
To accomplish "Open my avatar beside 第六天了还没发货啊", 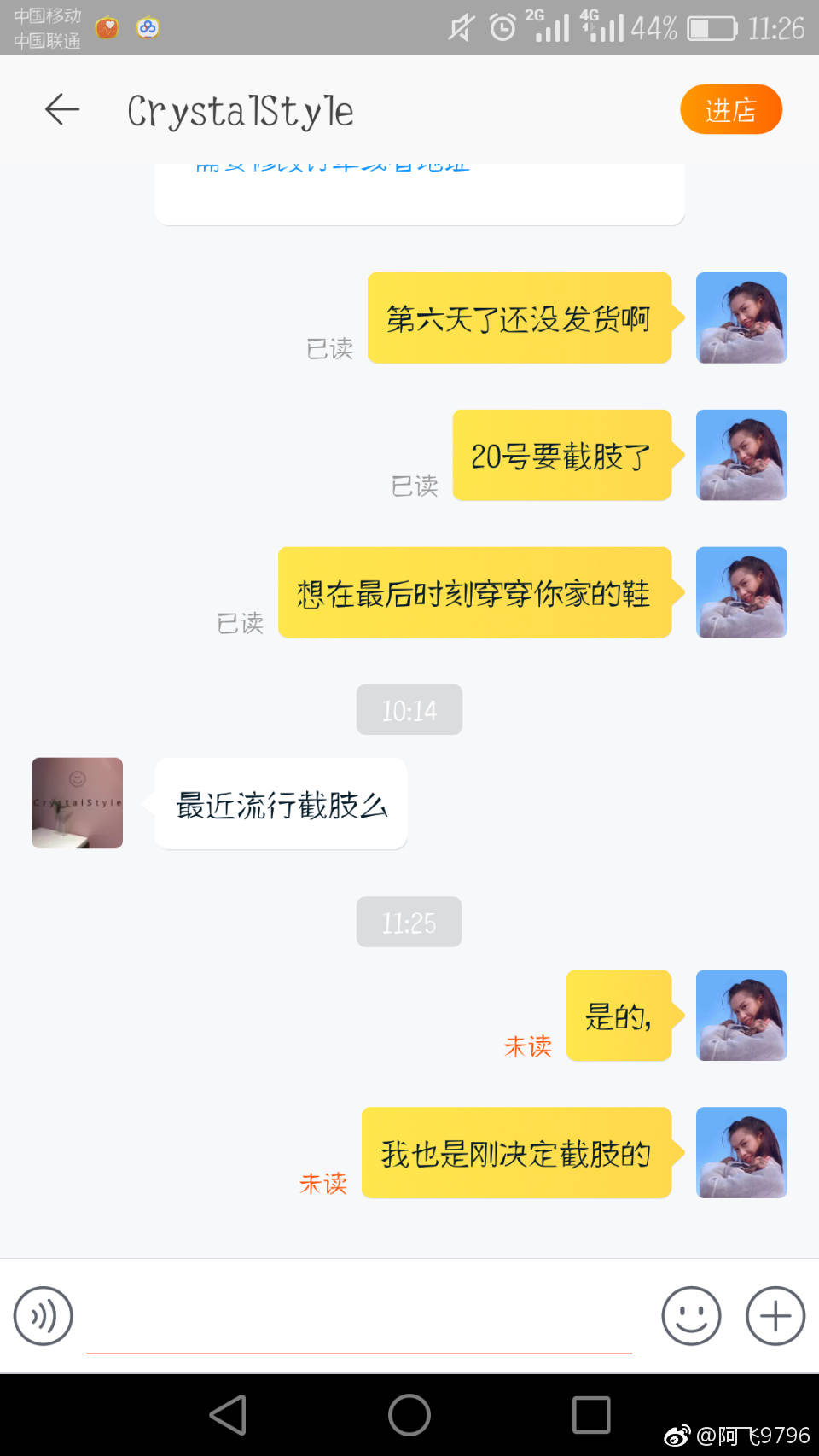I will point(741,317).
